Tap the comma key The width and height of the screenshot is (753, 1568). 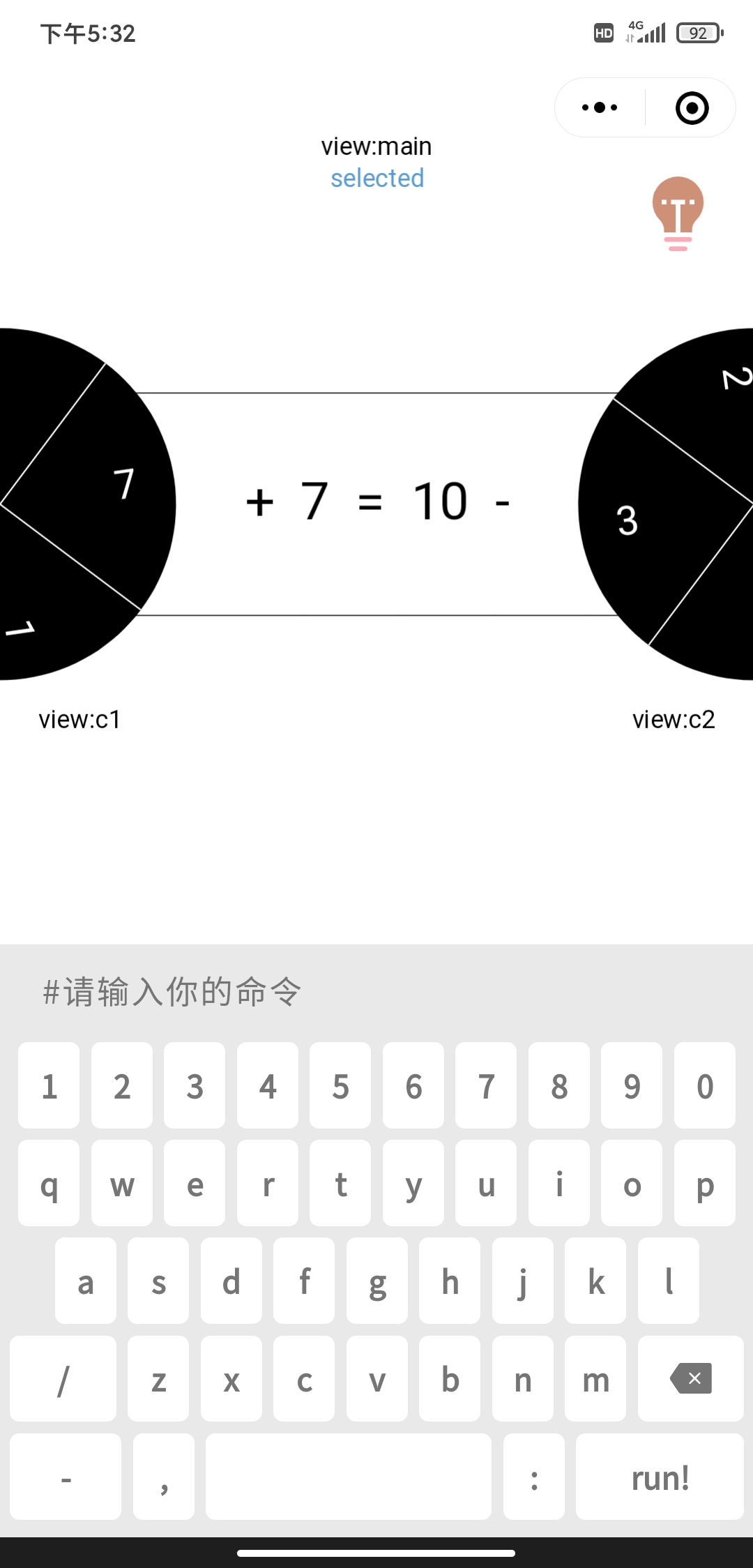tap(163, 1477)
